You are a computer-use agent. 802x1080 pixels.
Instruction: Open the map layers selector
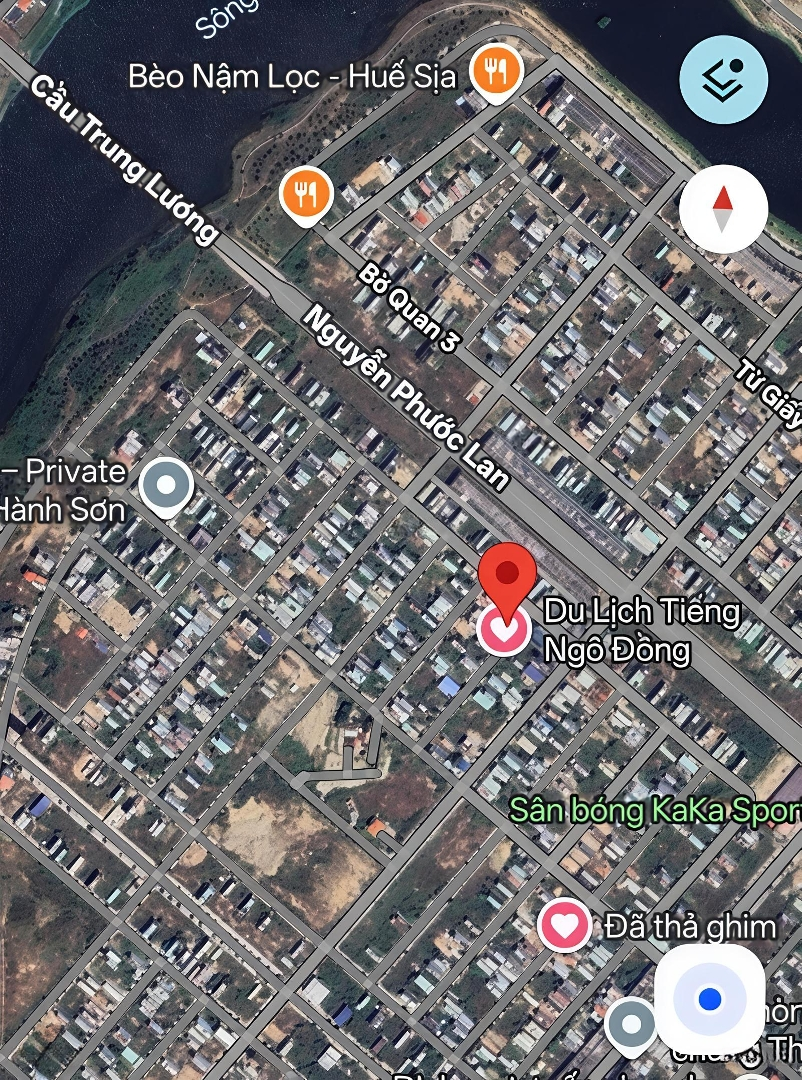tap(723, 79)
